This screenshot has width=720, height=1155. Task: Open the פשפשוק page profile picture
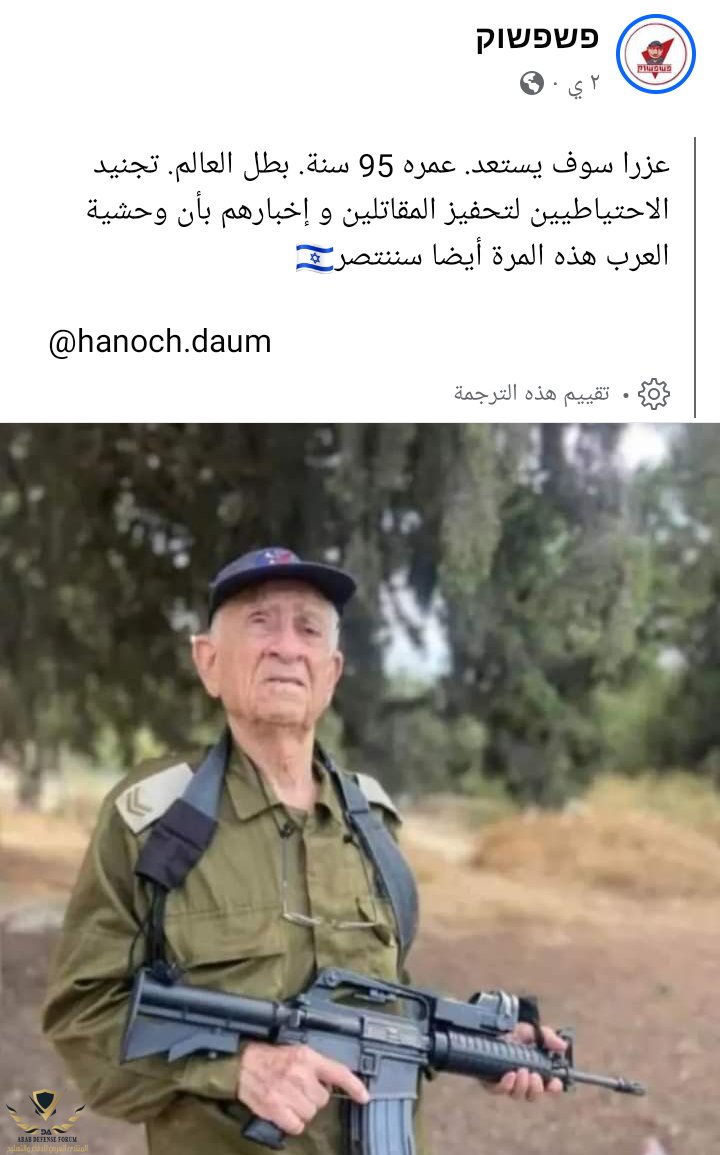point(655,56)
